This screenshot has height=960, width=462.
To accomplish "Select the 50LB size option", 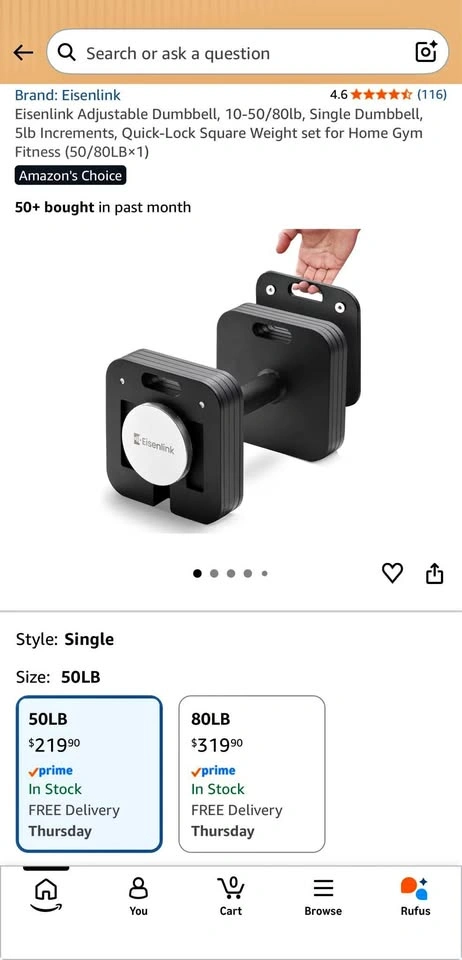I will [89, 774].
